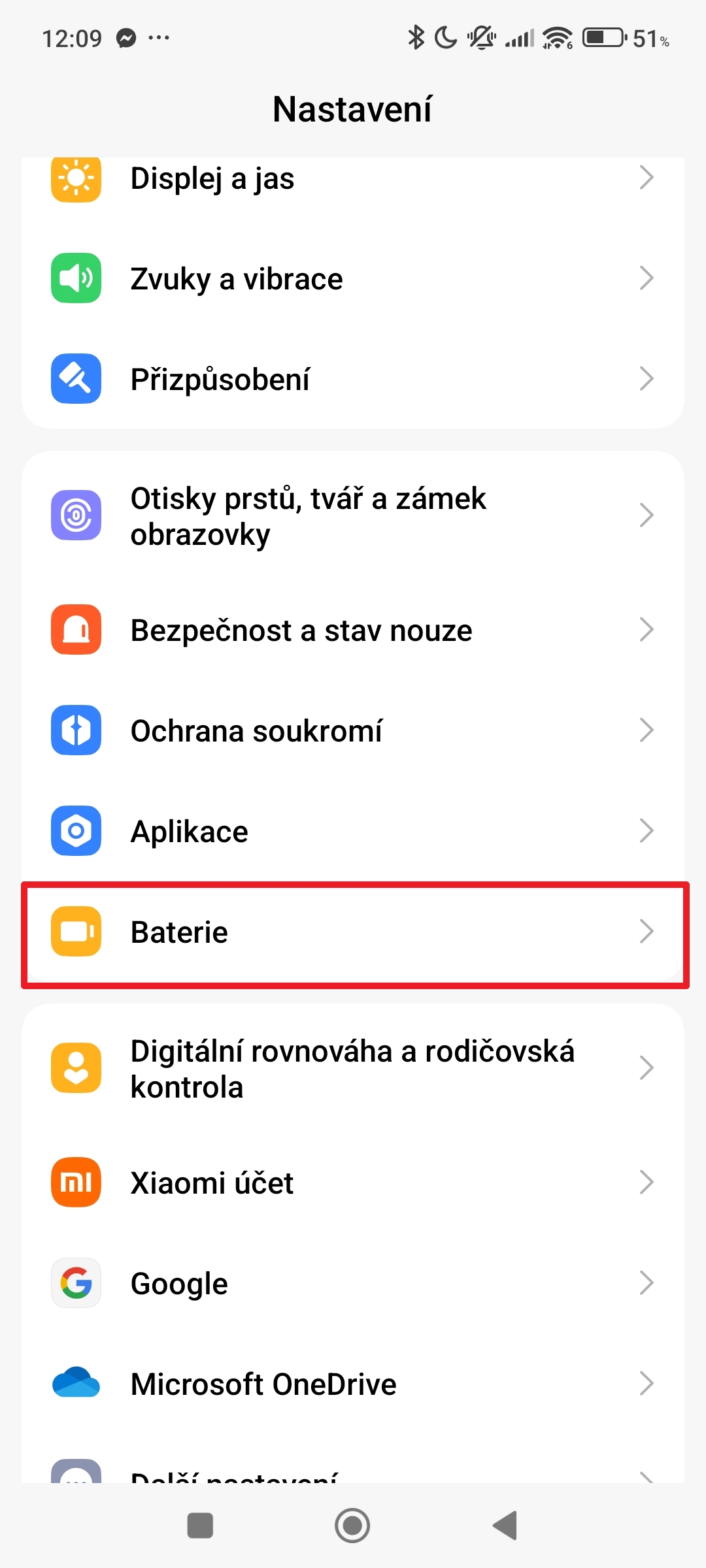The width and height of the screenshot is (706, 1568).
Task: Tap the system back button
Action: (x=505, y=1526)
